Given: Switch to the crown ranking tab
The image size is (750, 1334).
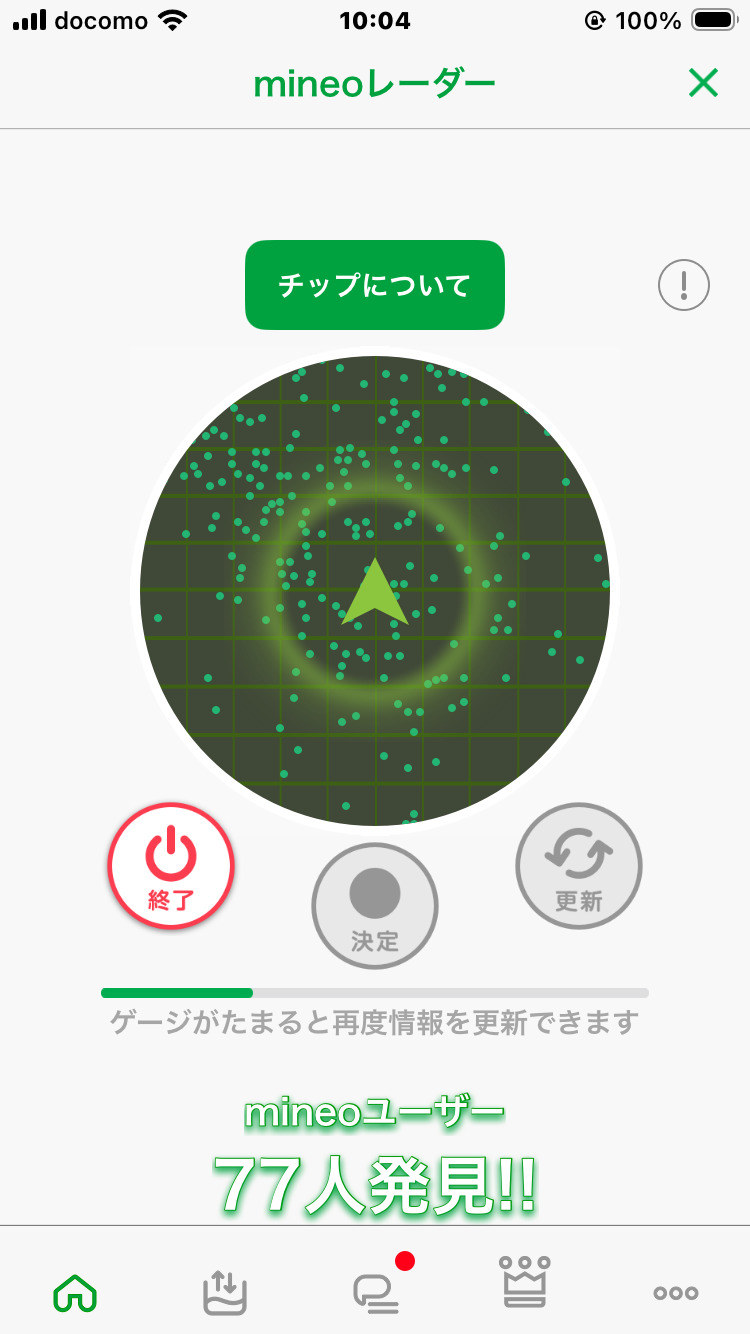Looking at the screenshot, I should coord(526,1284).
